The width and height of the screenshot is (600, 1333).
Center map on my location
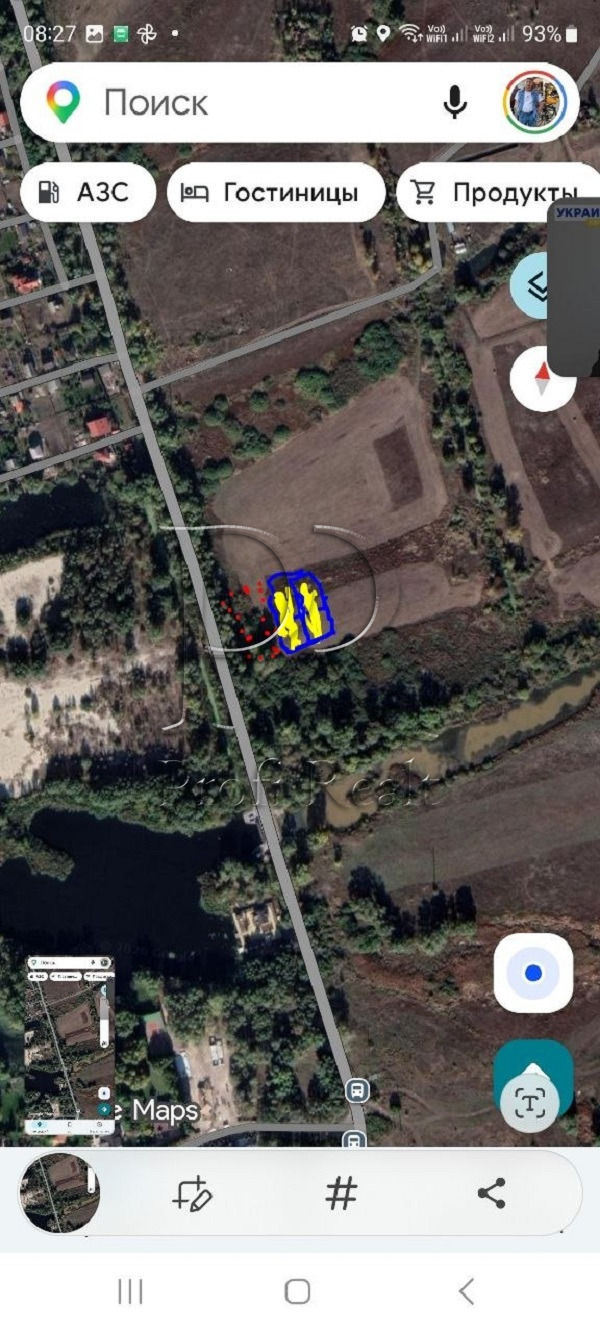click(x=533, y=972)
